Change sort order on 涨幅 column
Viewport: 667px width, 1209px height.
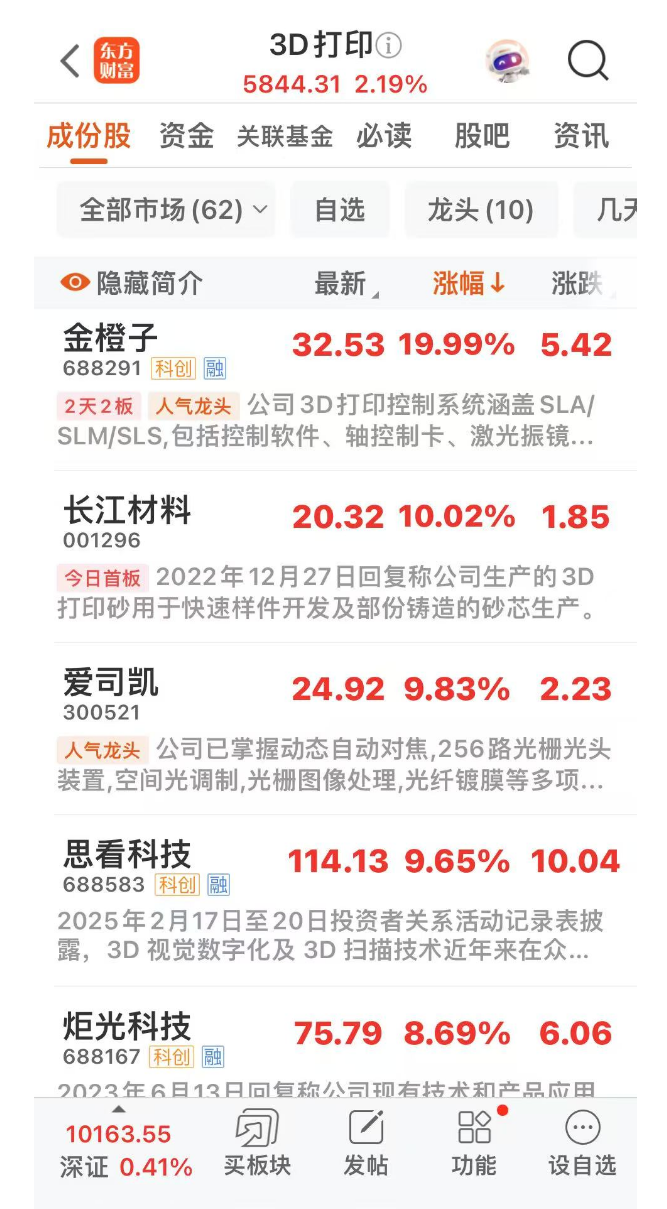click(469, 284)
